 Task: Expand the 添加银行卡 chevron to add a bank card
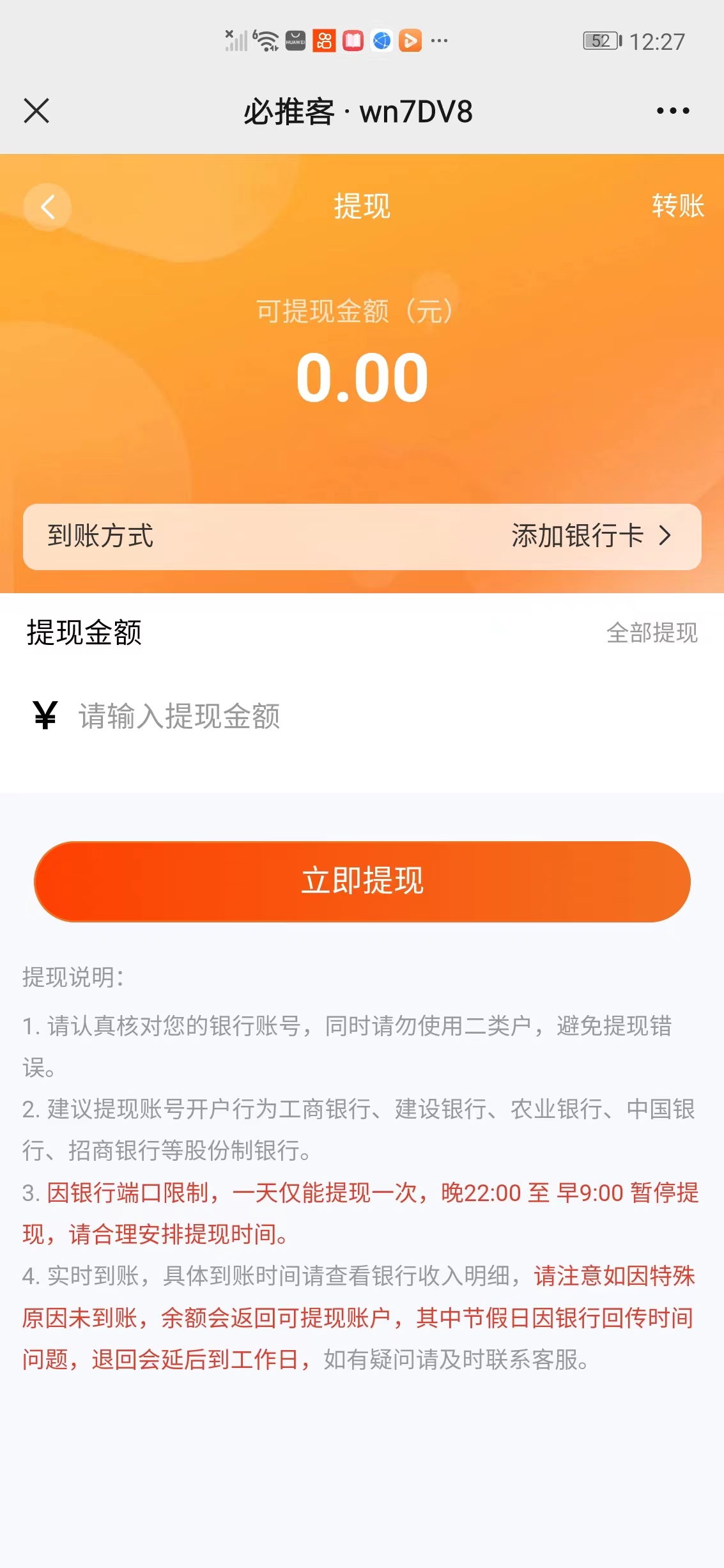click(x=666, y=537)
